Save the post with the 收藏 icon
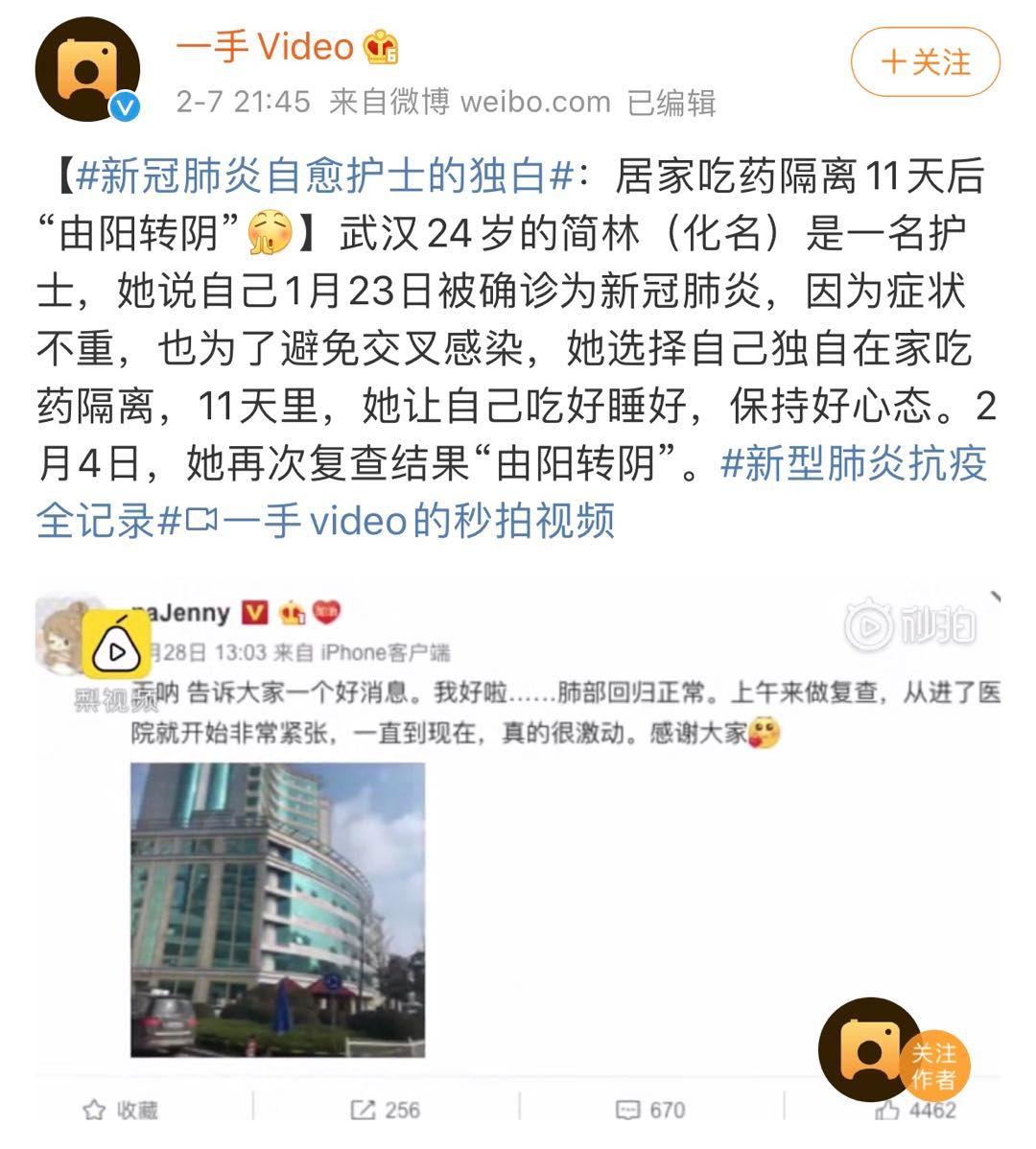The width and height of the screenshot is (1036, 1149). click(x=121, y=1111)
